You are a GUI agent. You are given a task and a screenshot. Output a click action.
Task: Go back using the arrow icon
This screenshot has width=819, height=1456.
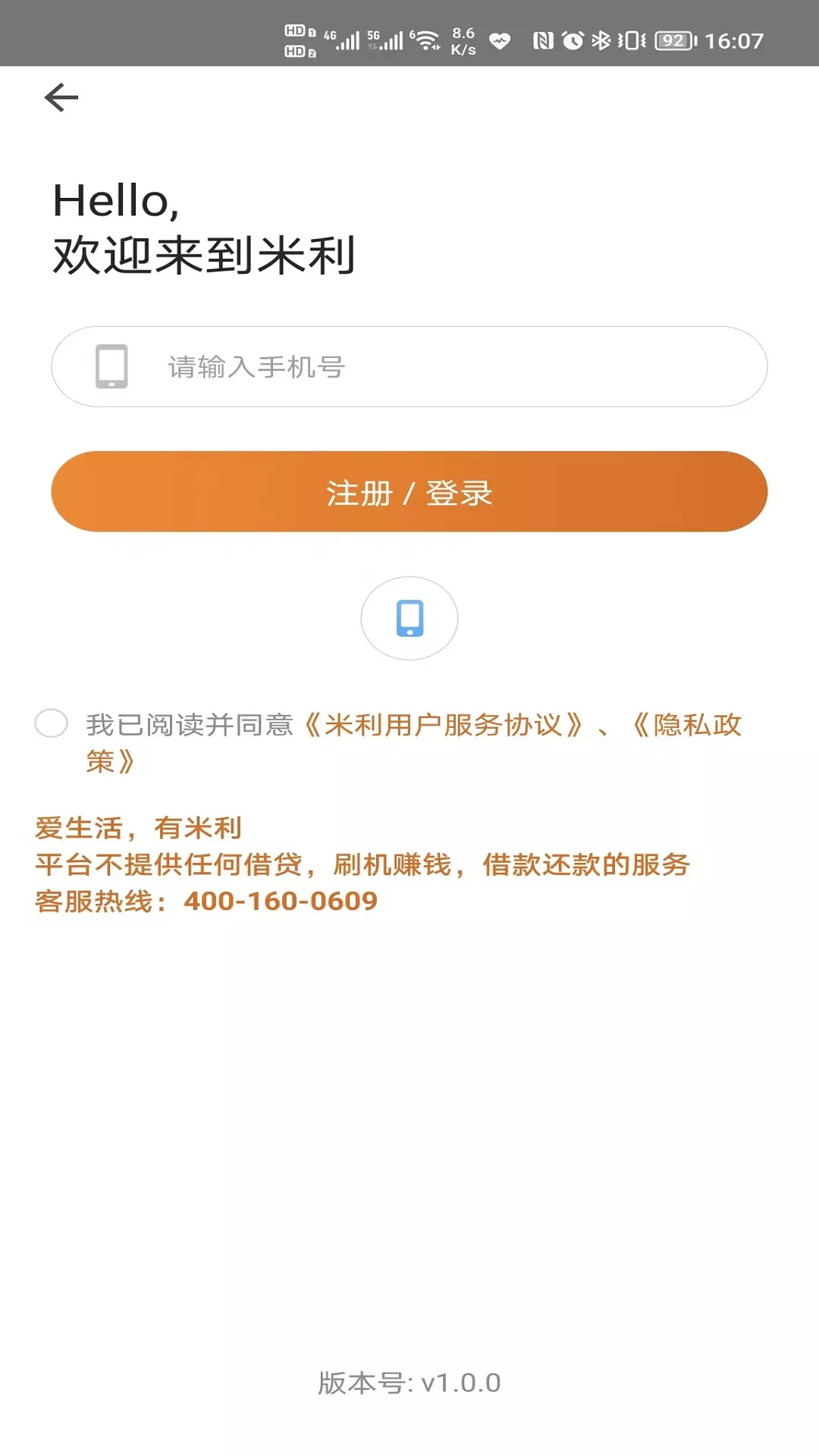tap(61, 98)
